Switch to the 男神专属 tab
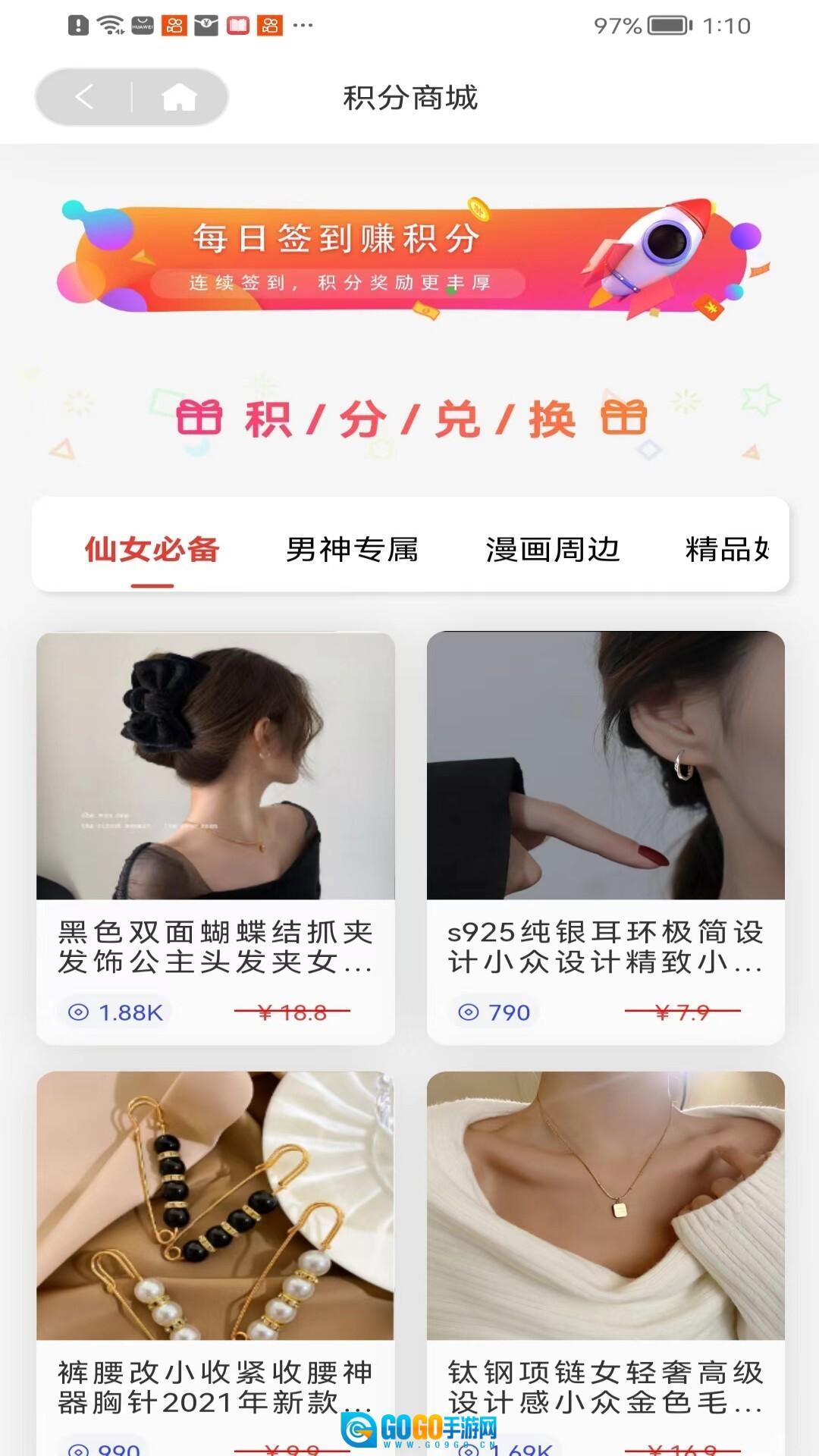819x1456 pixels. (353, 548)
